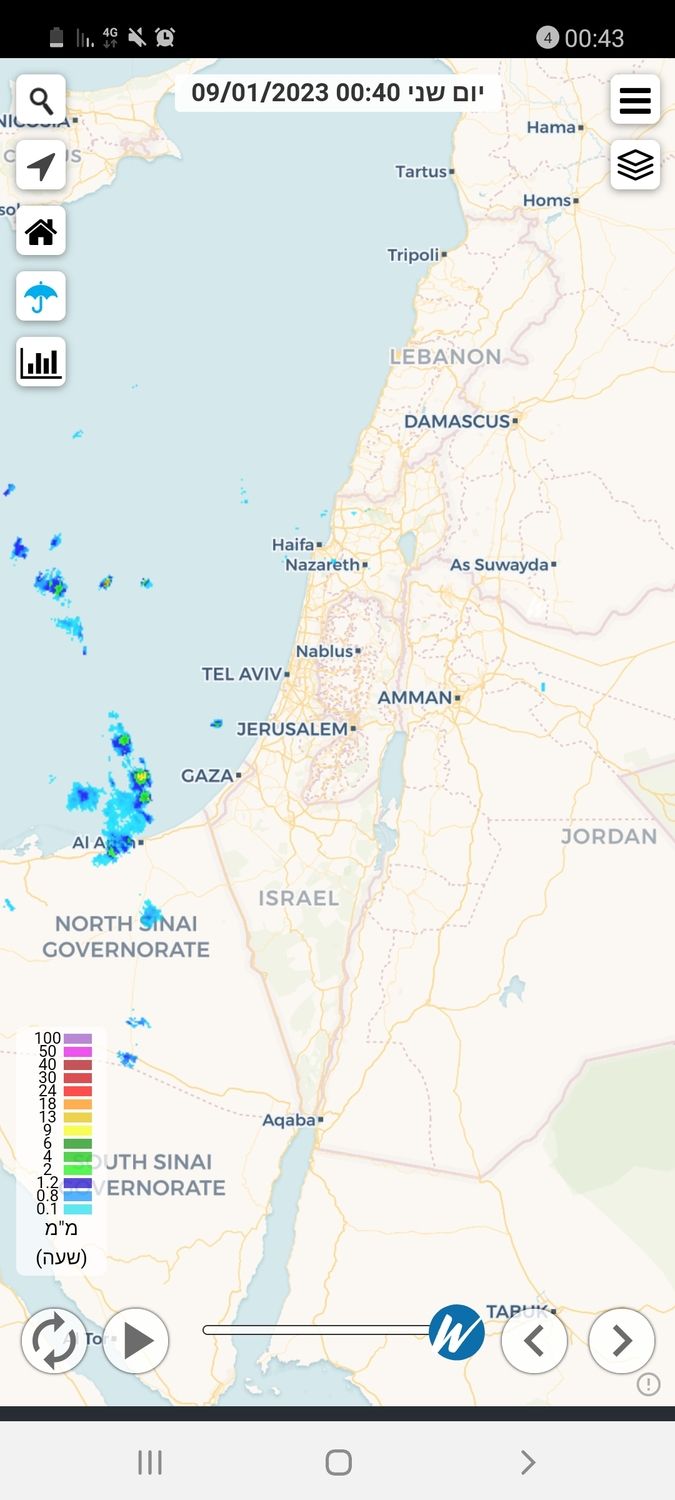This screenshot has width=675, height=1500.
Task: Play the radar animation
Action: click(136, 1340)
